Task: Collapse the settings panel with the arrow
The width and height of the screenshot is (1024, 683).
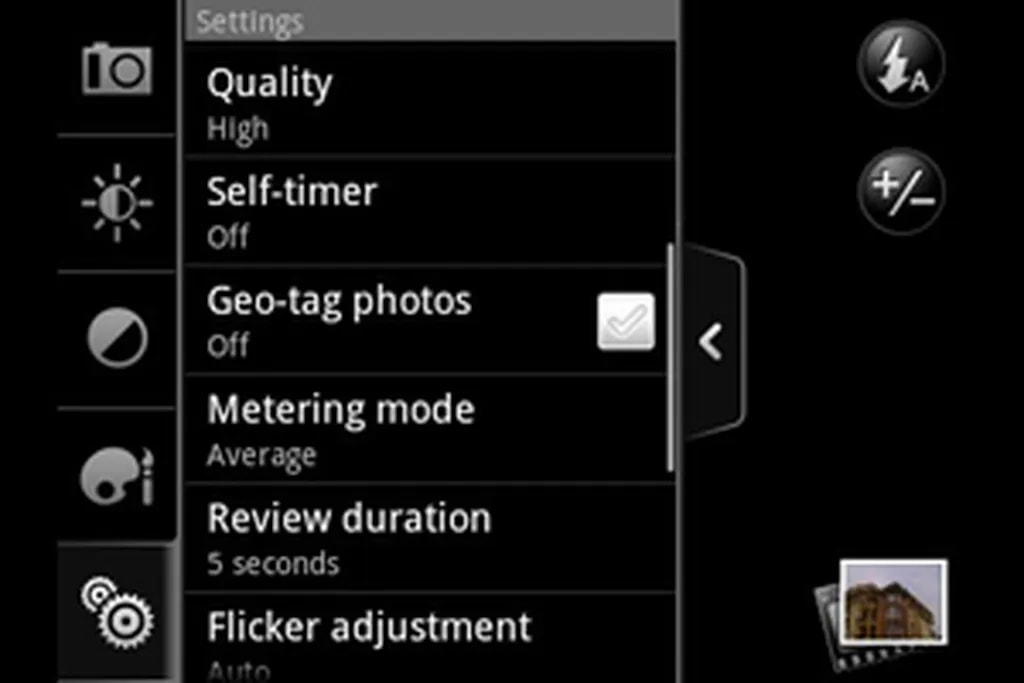Action: pos(711,342)
